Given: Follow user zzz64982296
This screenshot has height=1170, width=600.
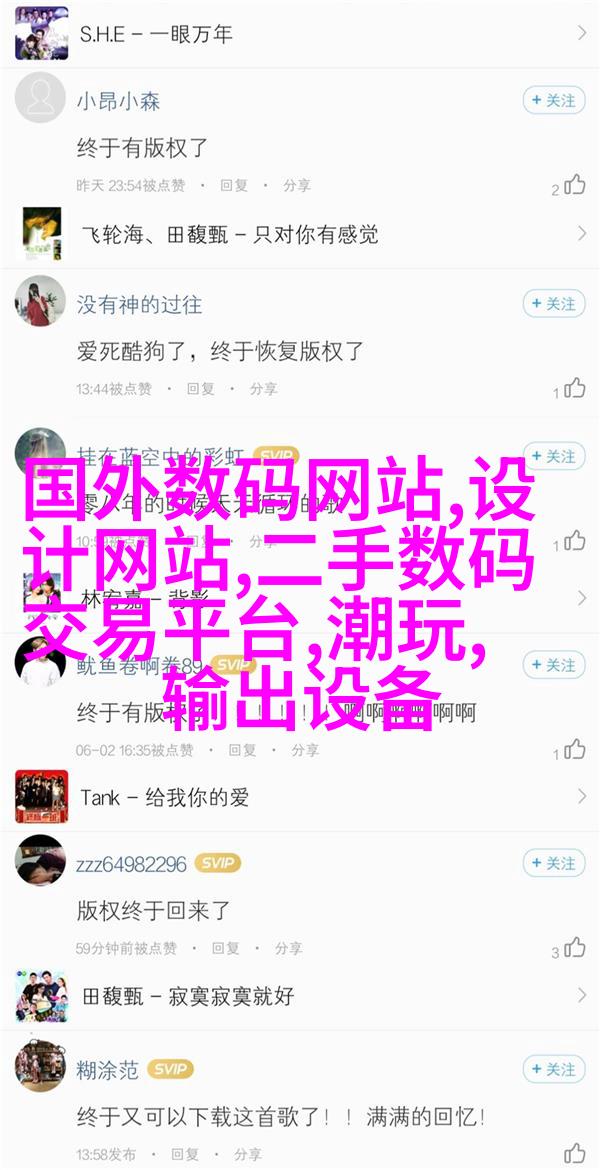Looking at the screenshot, I should 553,863.
